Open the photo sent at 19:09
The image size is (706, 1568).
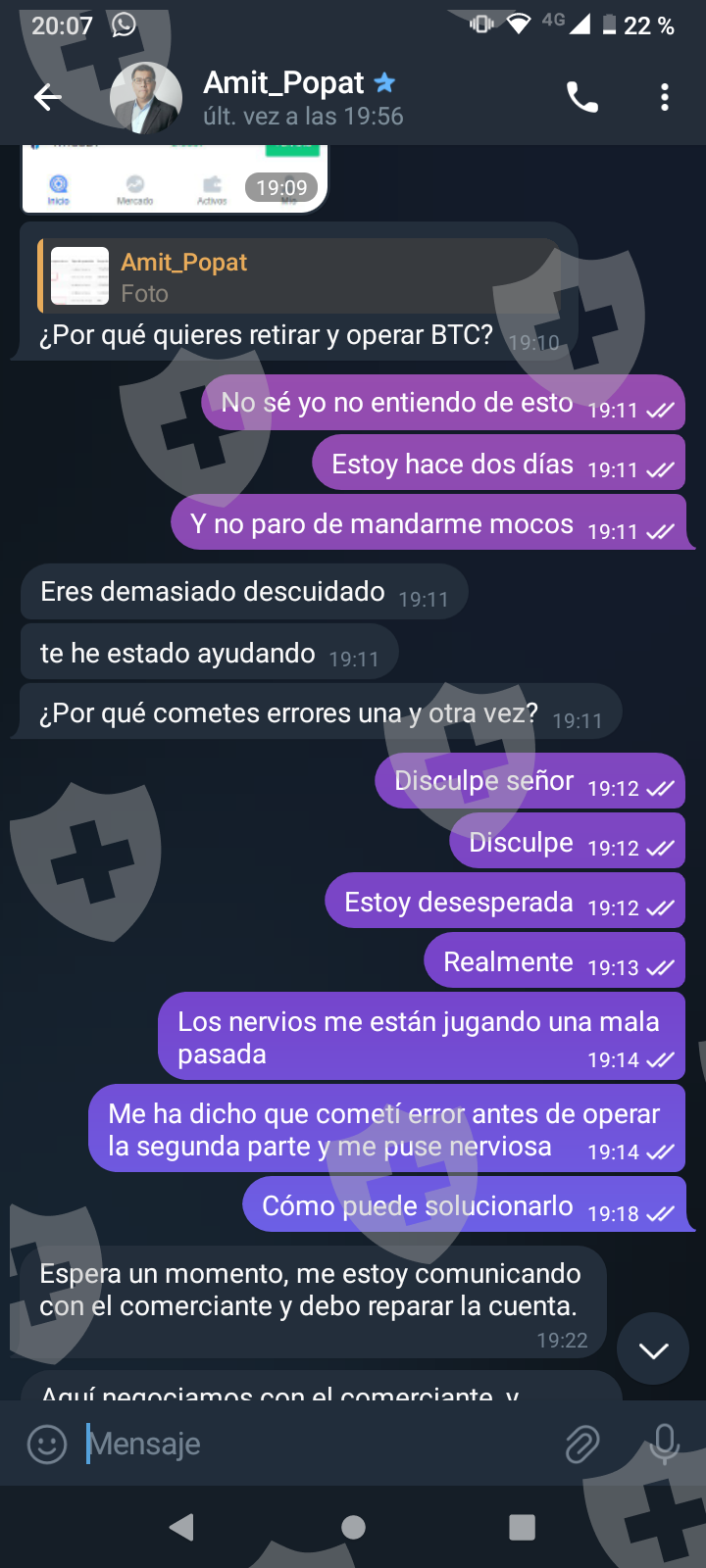click(x=175, y=178)
